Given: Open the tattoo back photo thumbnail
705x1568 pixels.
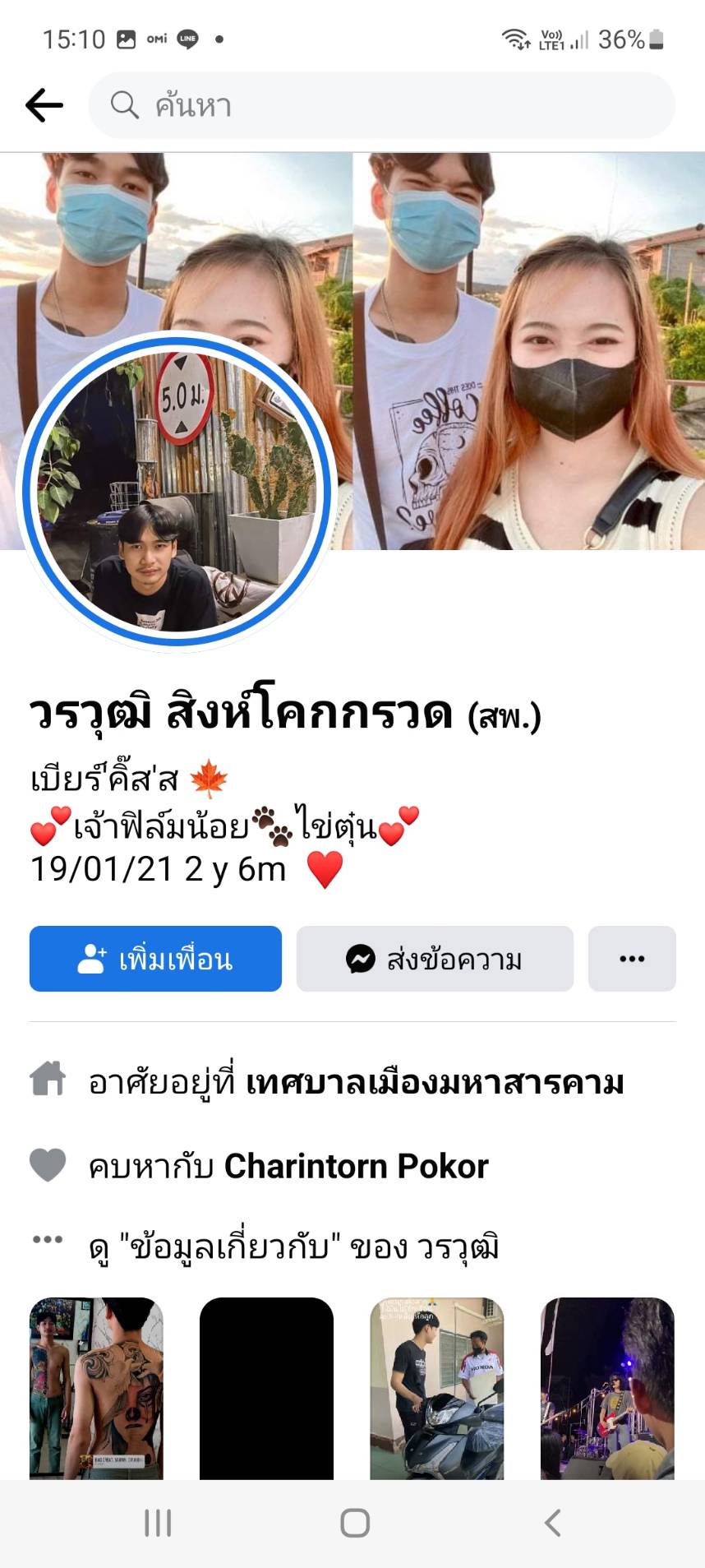Looking at the screenshot, I should point(97,1388).
